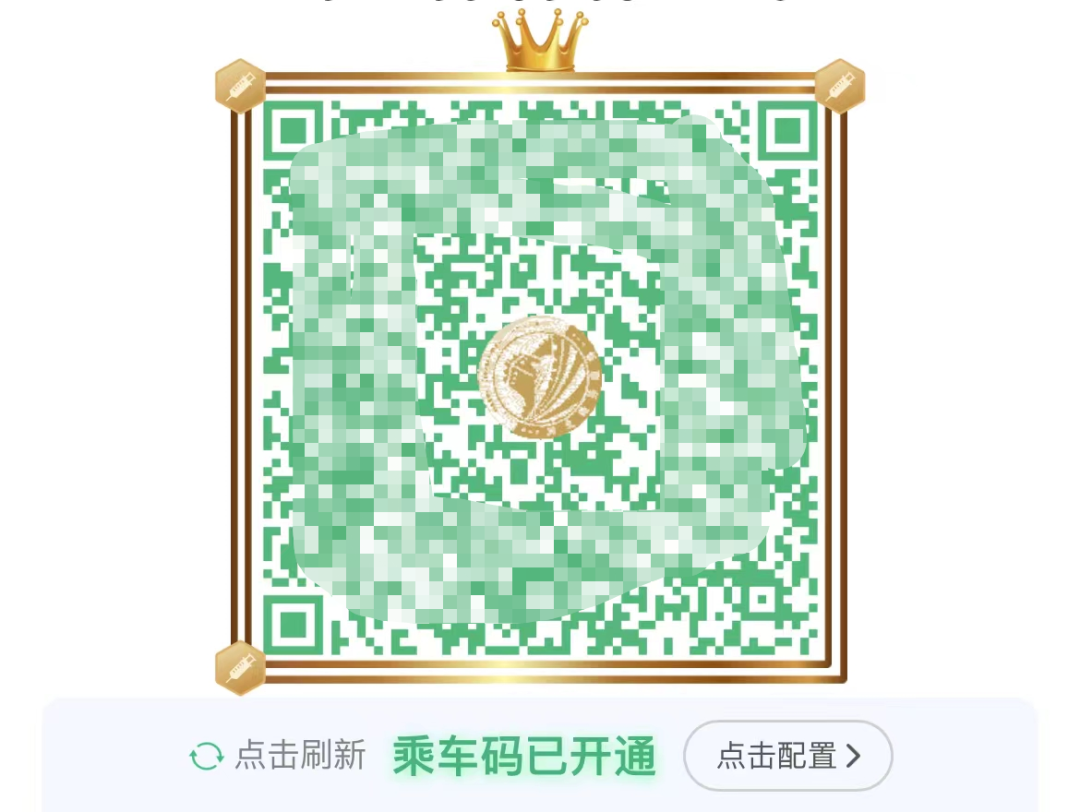Open the 点击配置 settings button

click(788, 756)
